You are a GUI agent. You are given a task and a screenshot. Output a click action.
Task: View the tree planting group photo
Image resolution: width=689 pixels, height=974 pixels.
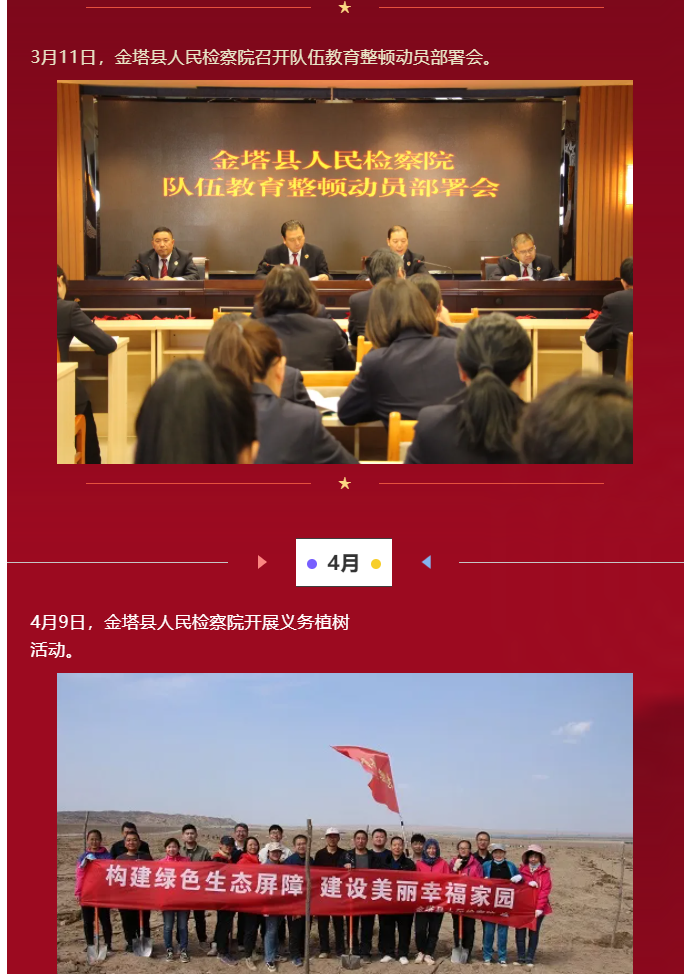344,822
